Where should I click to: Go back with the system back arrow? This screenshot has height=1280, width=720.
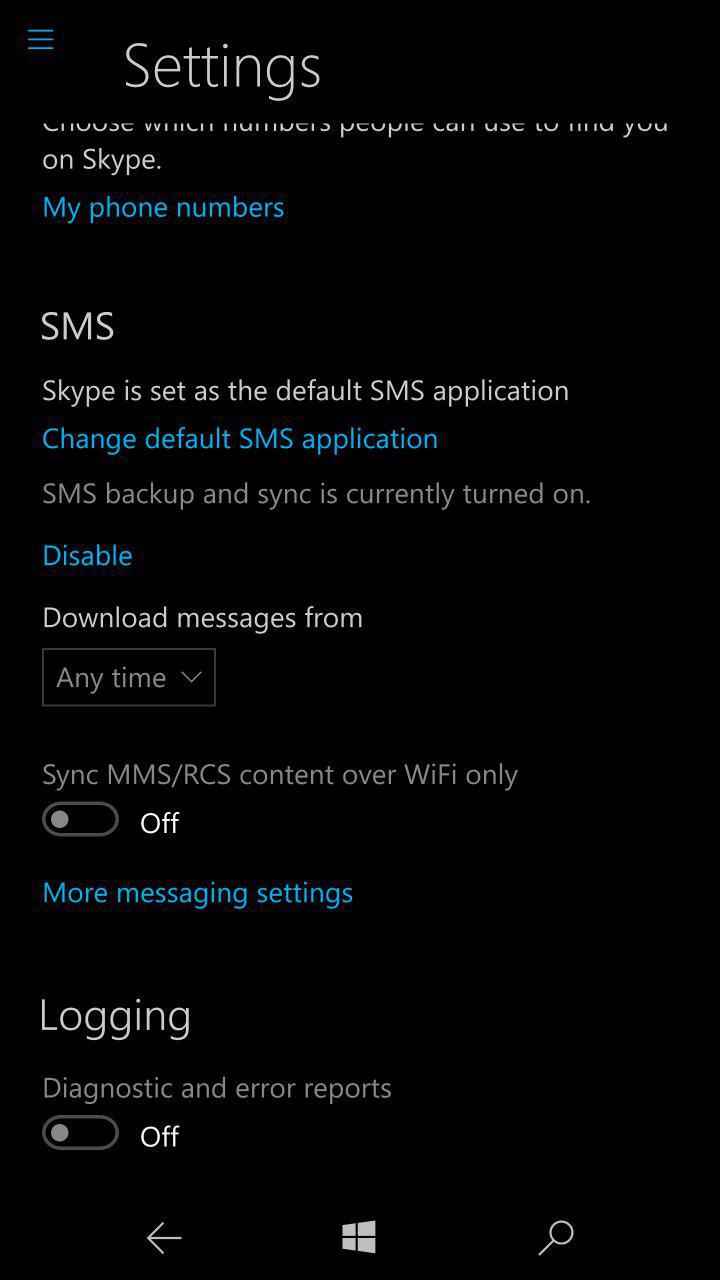pos(164,1238)
